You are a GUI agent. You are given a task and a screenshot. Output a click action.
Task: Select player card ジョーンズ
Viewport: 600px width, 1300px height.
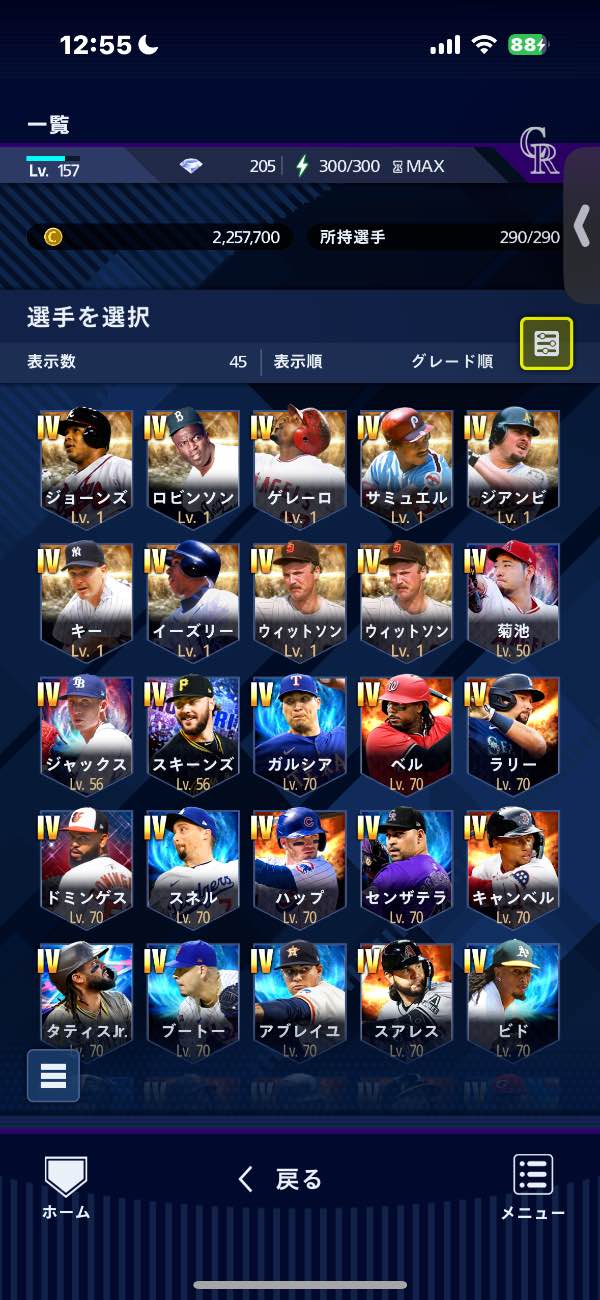[x=85, y=468]
